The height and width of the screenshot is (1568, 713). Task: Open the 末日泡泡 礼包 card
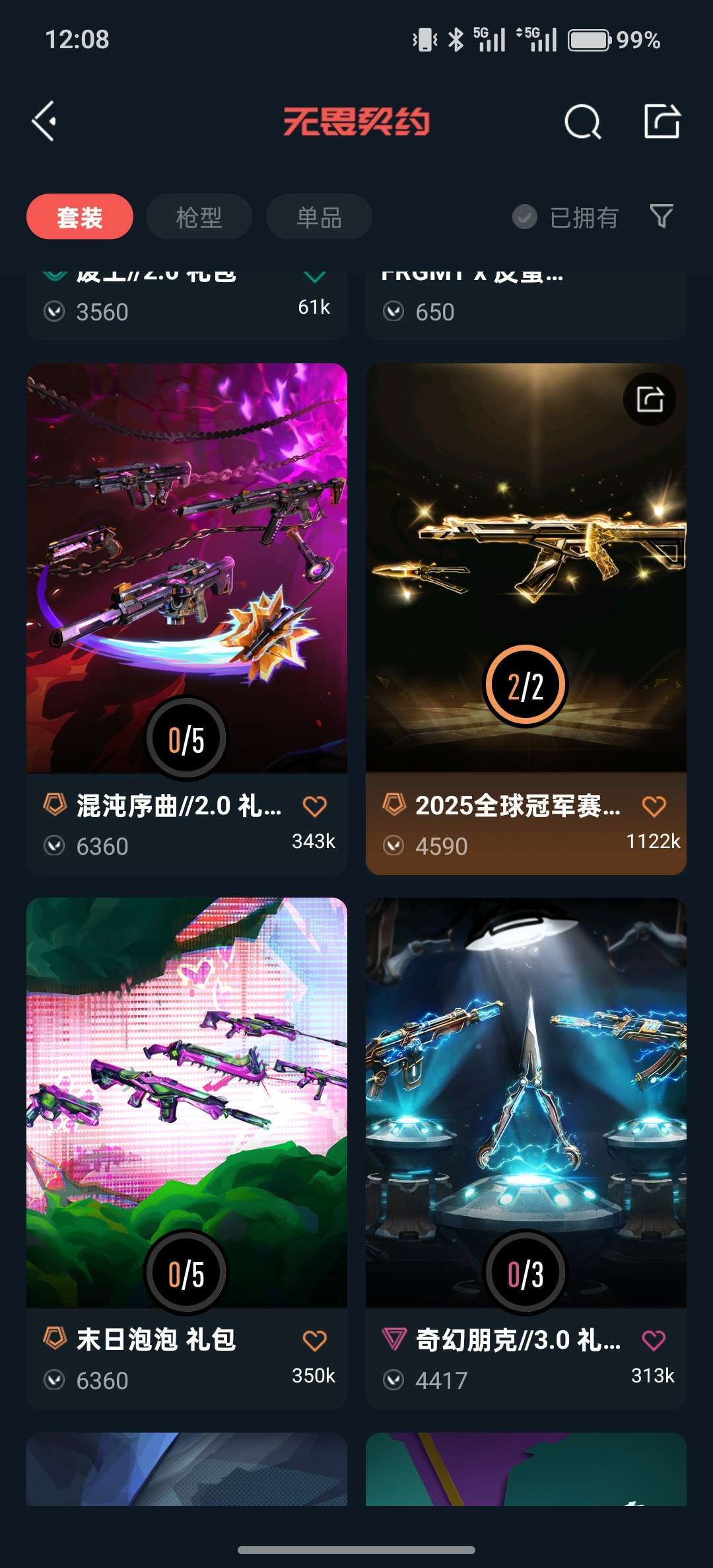pyautogui.click(x=187, y=1103)
